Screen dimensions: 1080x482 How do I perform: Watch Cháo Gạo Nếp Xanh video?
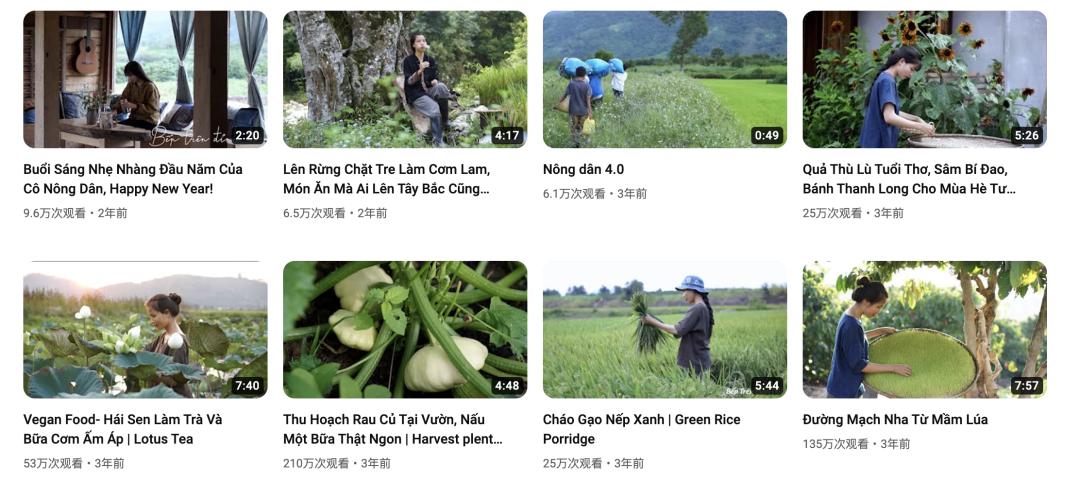(x=665, y=330)
